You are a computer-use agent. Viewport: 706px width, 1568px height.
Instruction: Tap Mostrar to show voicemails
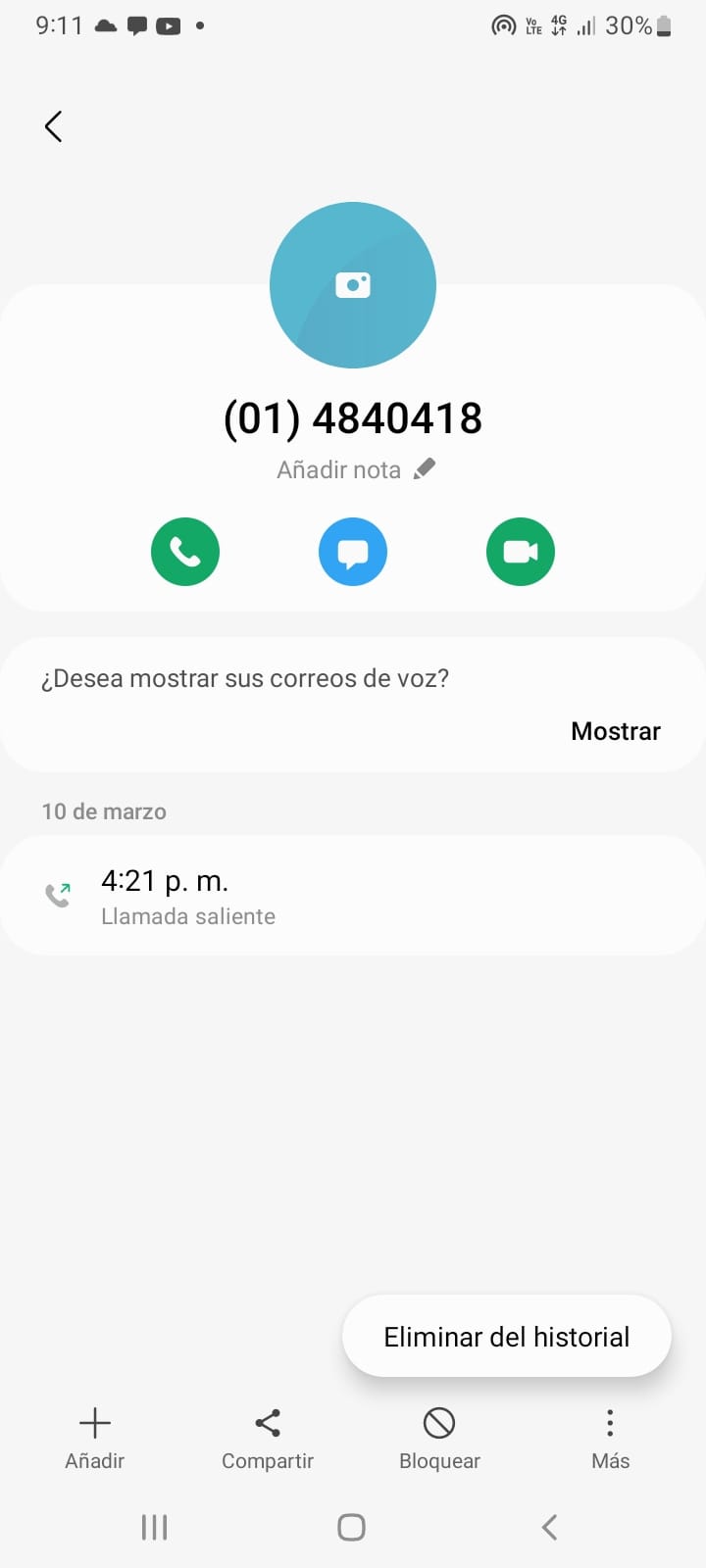pos(615,731)
